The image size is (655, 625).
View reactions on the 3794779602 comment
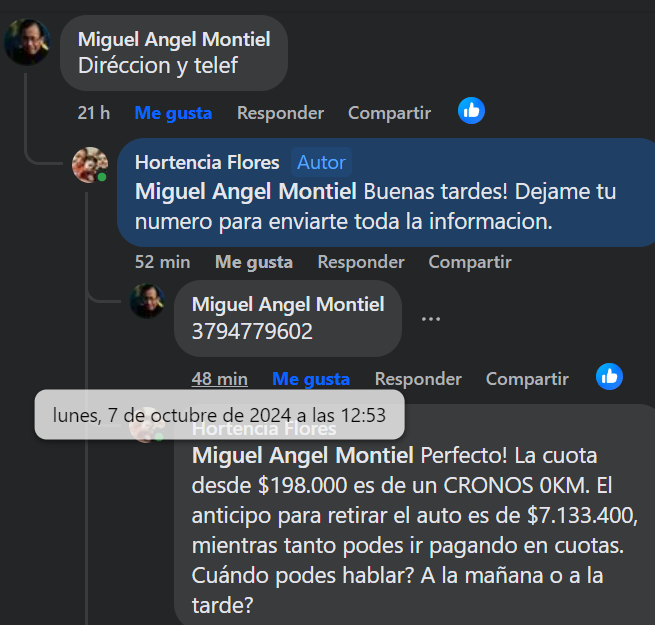609,377
